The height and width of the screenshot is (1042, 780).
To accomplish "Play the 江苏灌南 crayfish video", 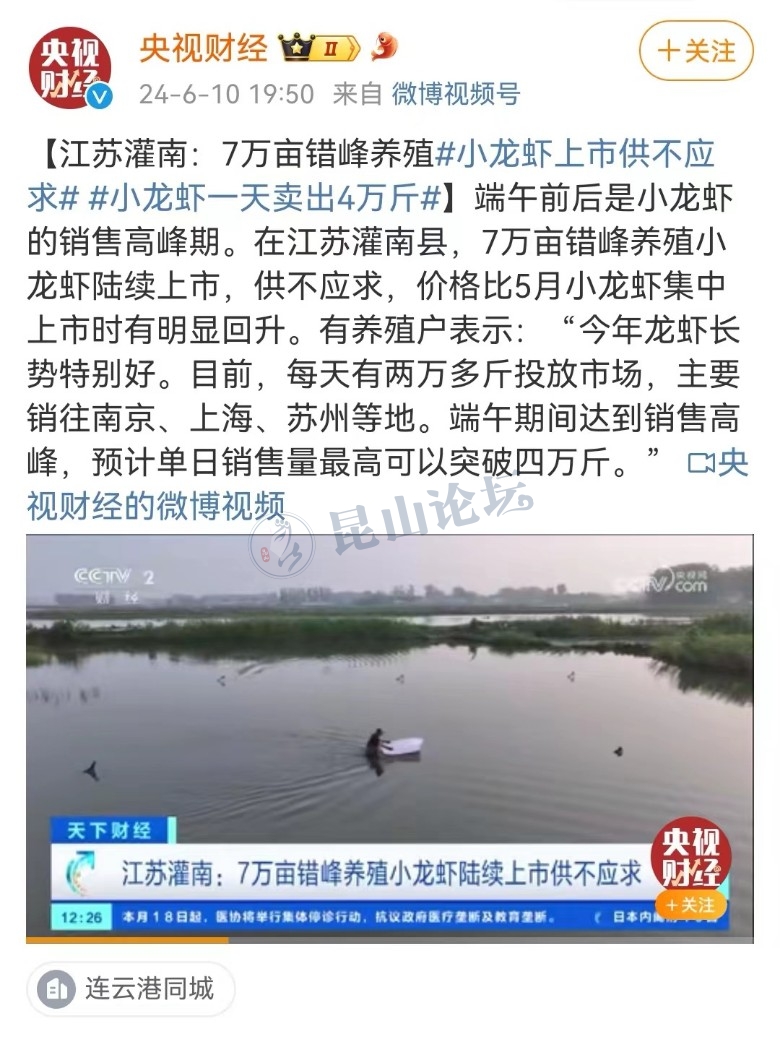I will click(389, 738).
